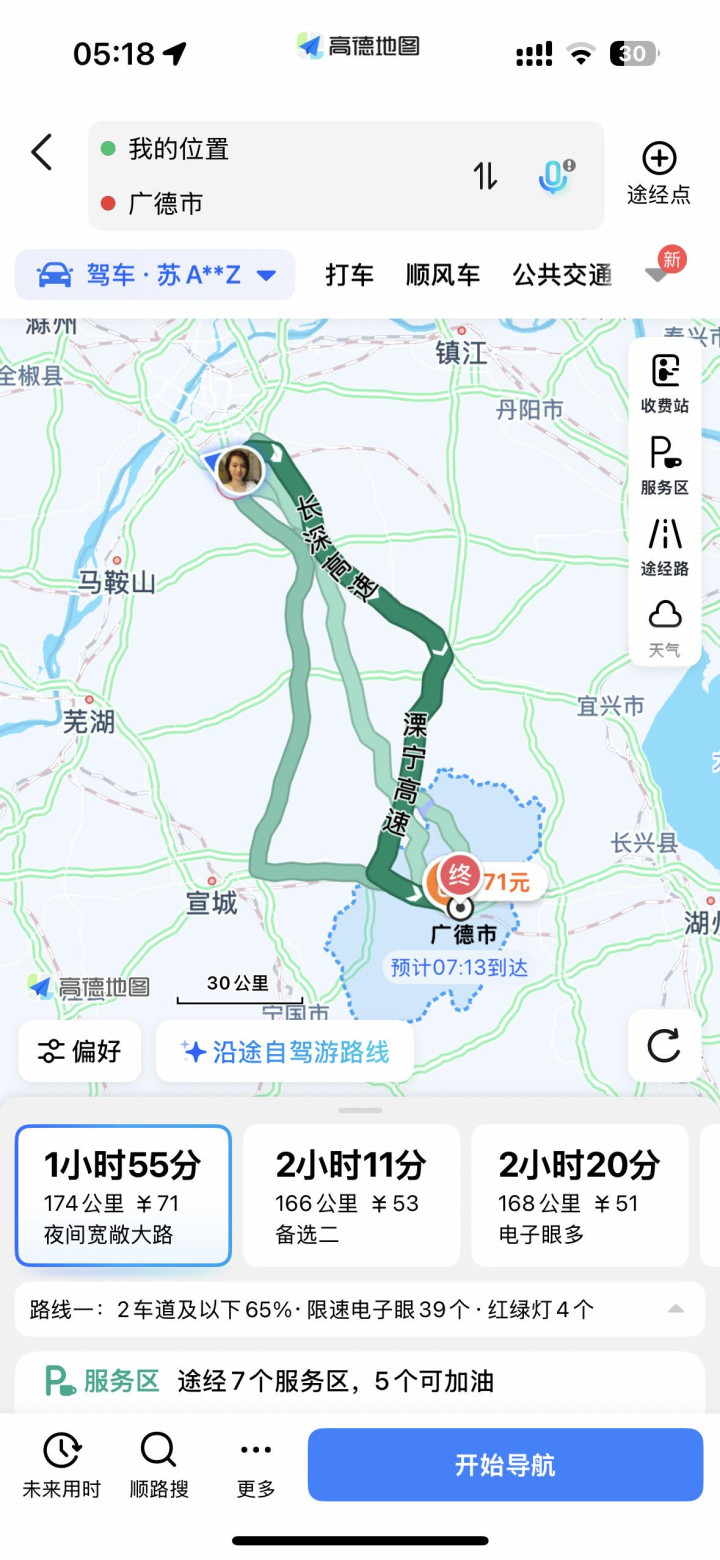Viewport: 720px width, 1560px height.
Task: Add a waypoint with 途经点
Action: [x=658, y=172]
